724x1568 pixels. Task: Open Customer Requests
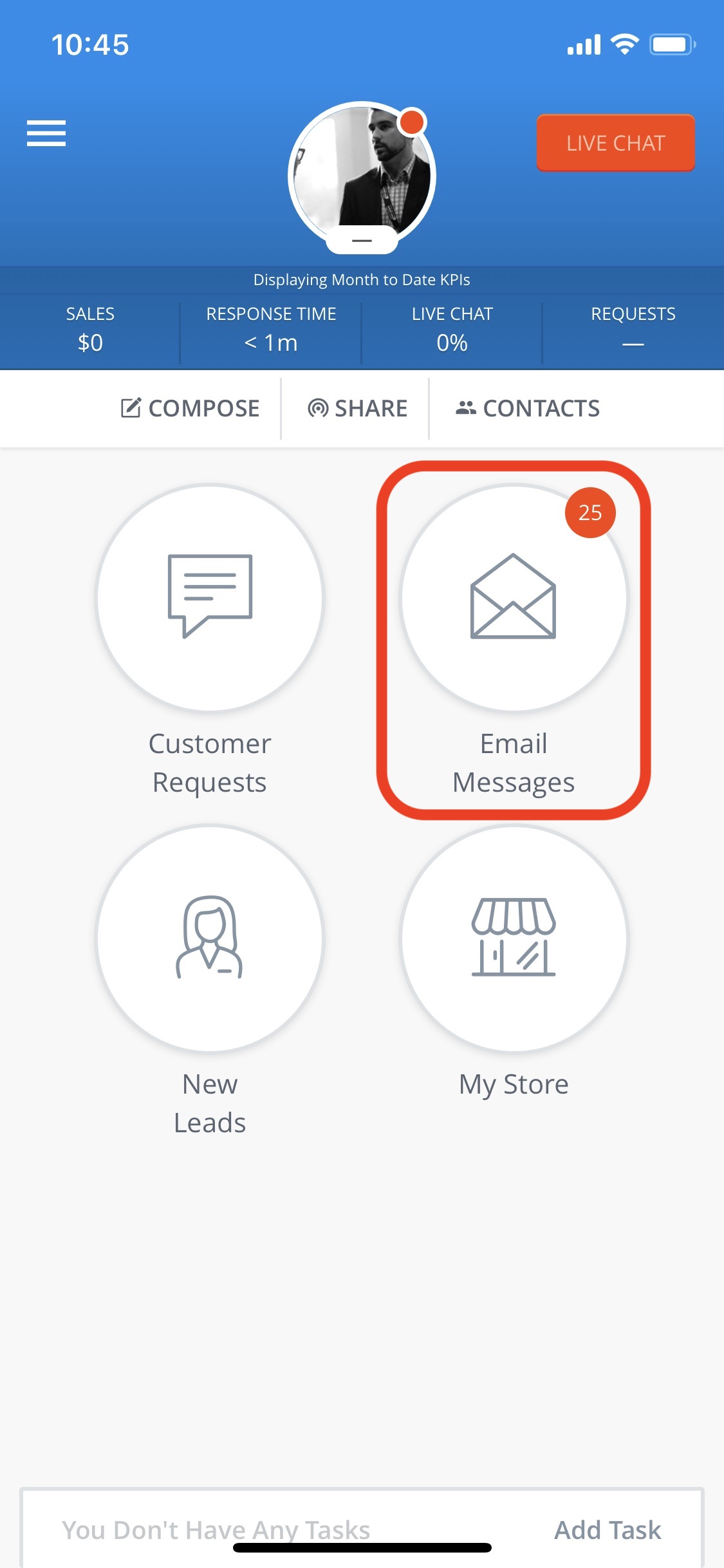pos(210,599)
